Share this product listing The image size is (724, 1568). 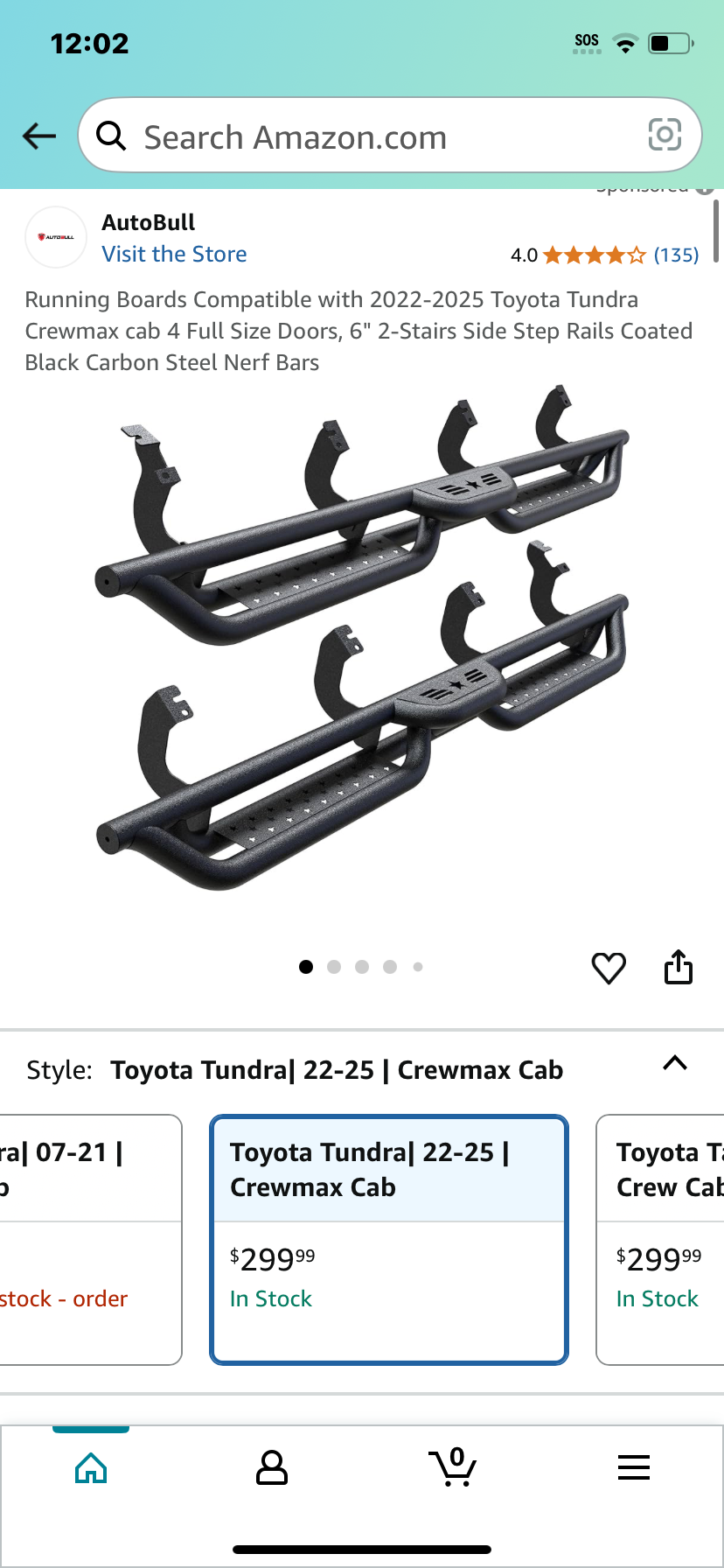[679, 967]
